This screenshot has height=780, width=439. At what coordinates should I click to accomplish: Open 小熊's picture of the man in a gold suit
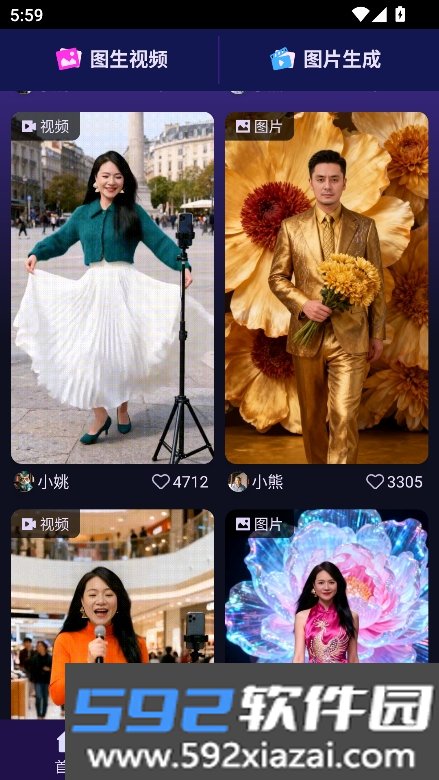pos(327,288)
